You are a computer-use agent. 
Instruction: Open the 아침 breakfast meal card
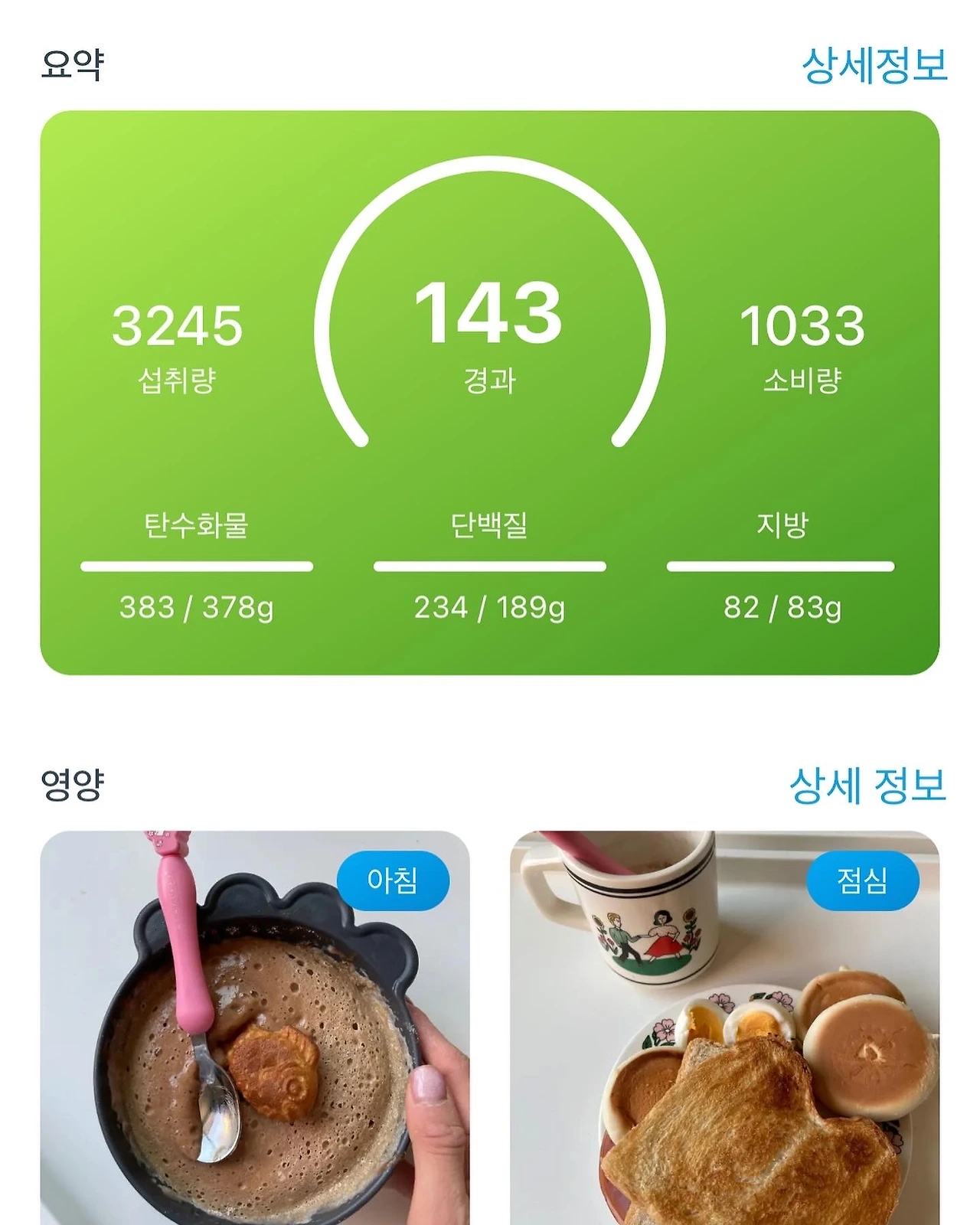(x=255, y=1027)
